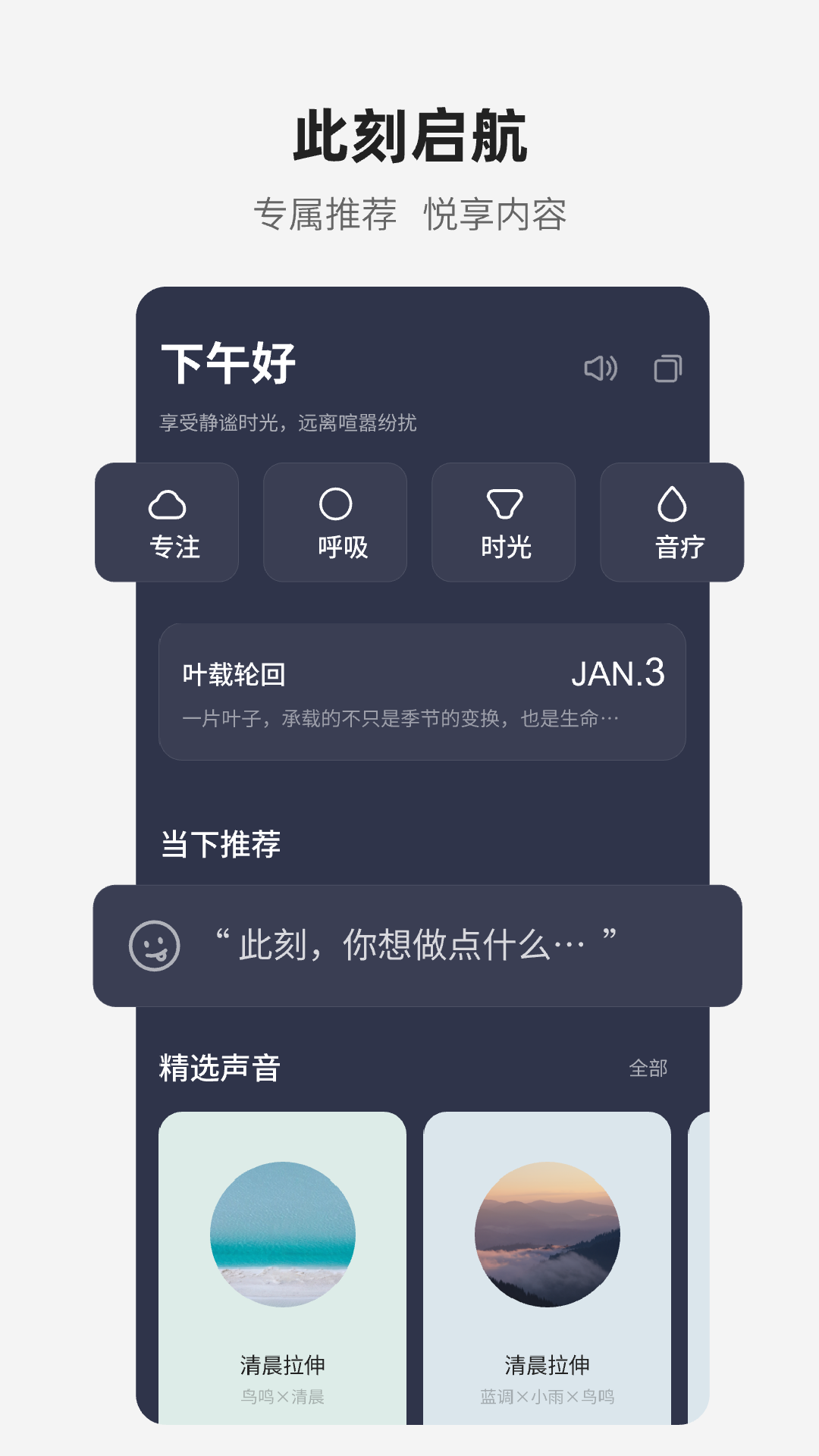This screenshot has height=1456, width=819.
Task: Tap the 蓝调×小雨×鸟鸣 mountain thumbnail
Action: pos(549,1232)
